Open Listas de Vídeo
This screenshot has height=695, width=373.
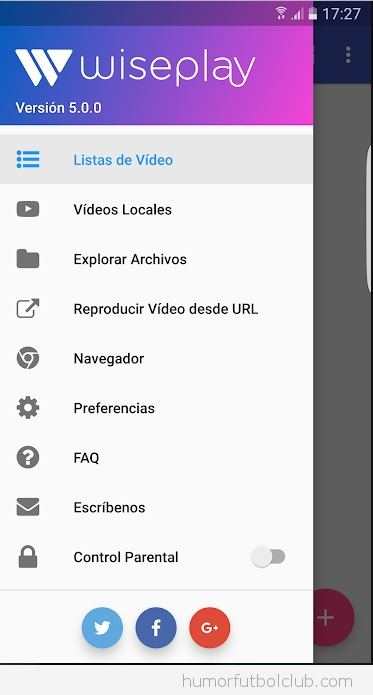[x=156, y=159]
